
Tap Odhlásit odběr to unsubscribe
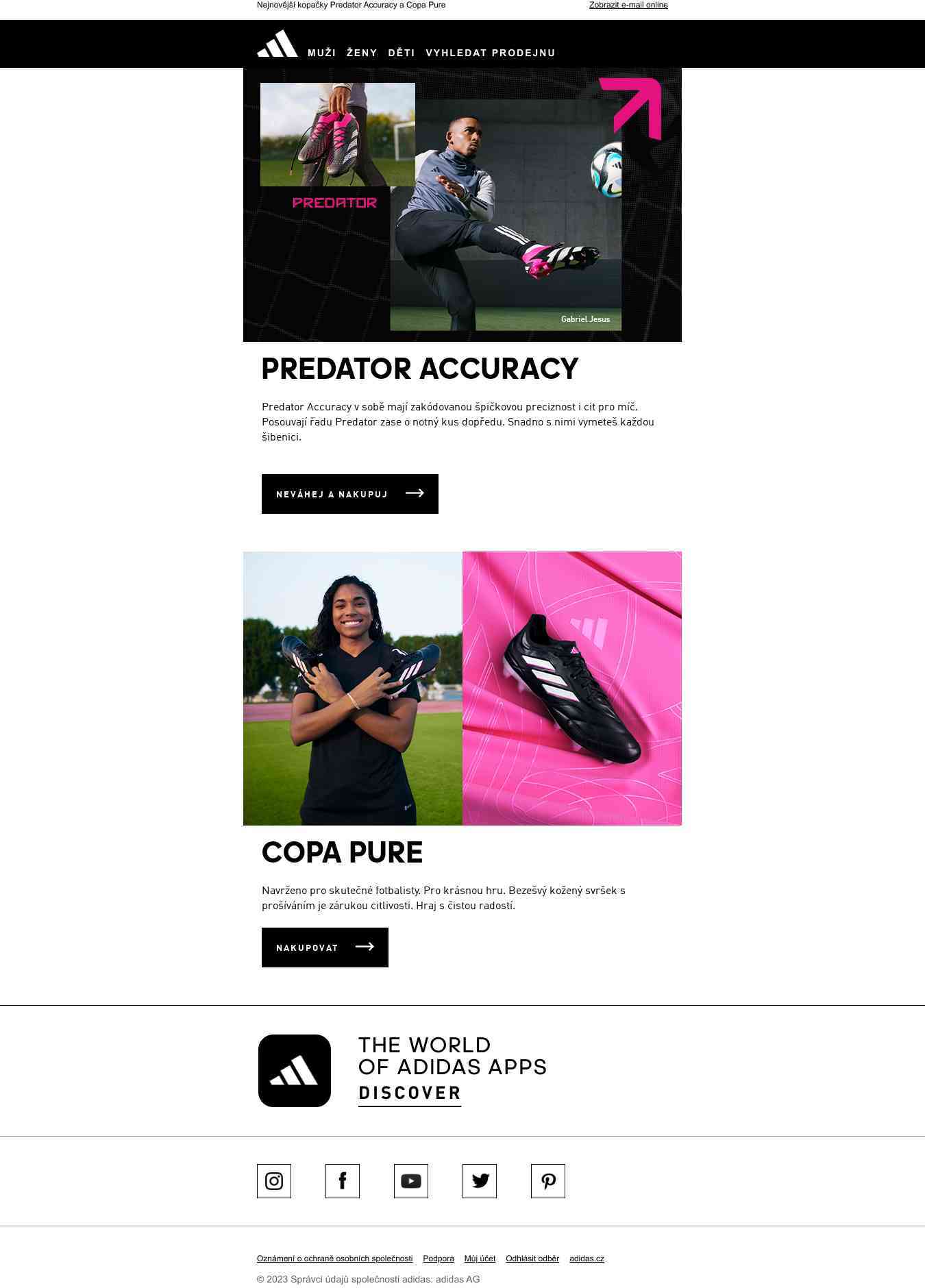tap(532, 1259)
